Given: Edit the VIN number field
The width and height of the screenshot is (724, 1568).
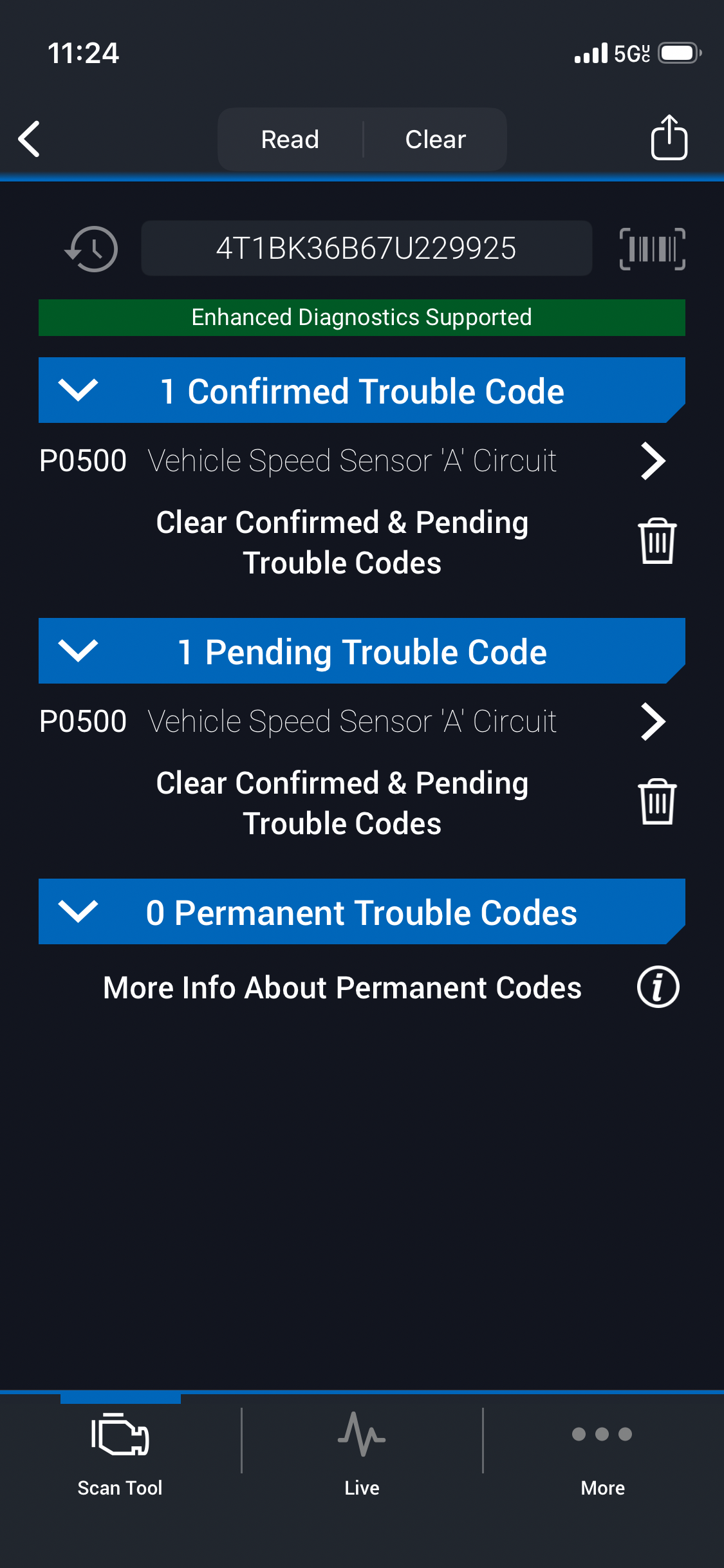Looking at the screenshot, I should (x=366, y=248).
